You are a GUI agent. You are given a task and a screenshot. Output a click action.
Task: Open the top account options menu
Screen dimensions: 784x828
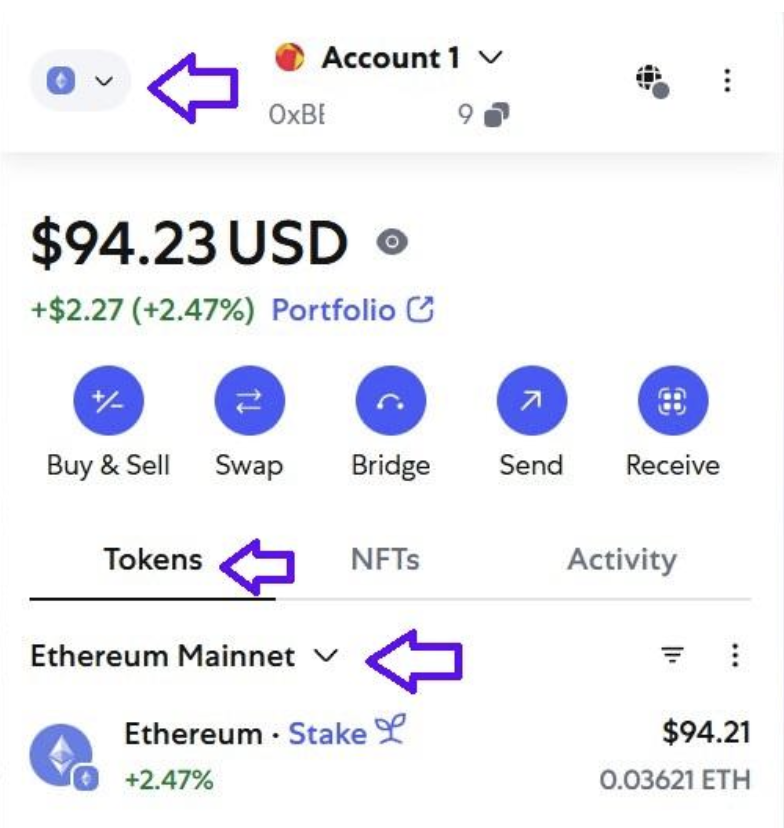point(728,80)
